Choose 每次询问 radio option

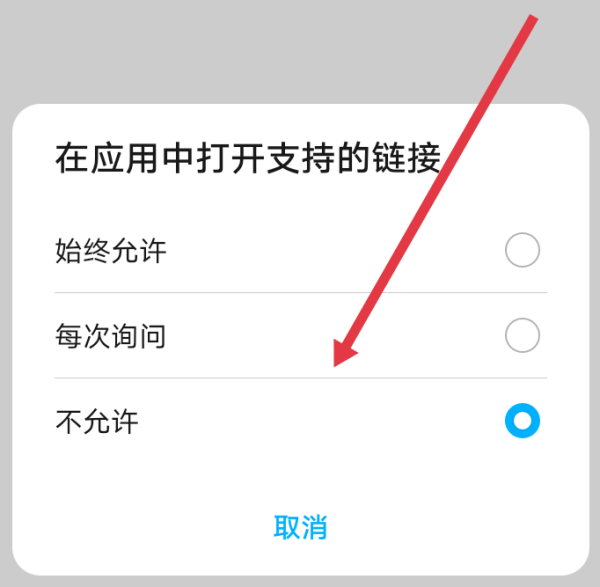(522, 335)
